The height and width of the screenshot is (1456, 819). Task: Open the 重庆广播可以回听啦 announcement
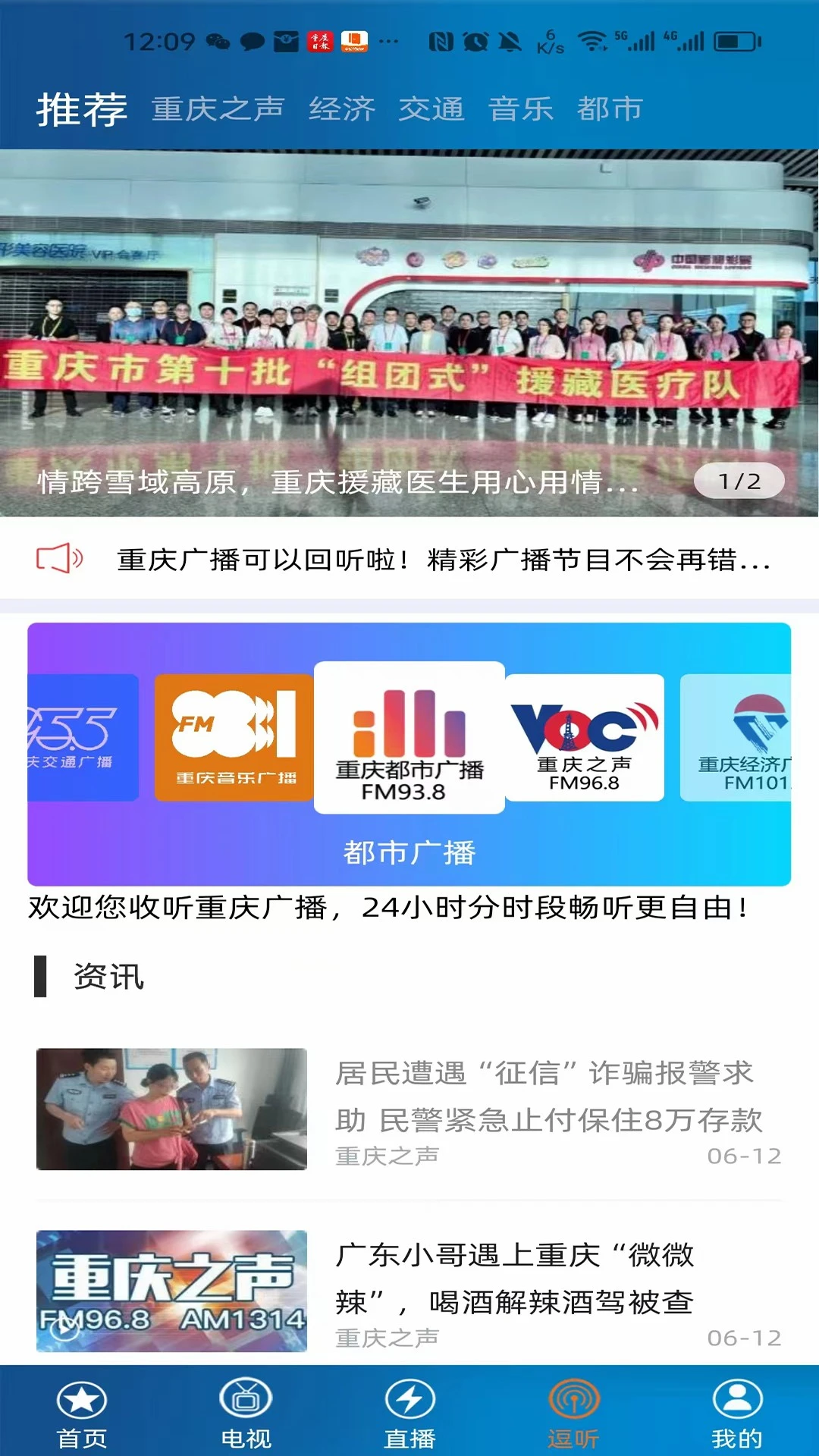click(x=444, y=560)
